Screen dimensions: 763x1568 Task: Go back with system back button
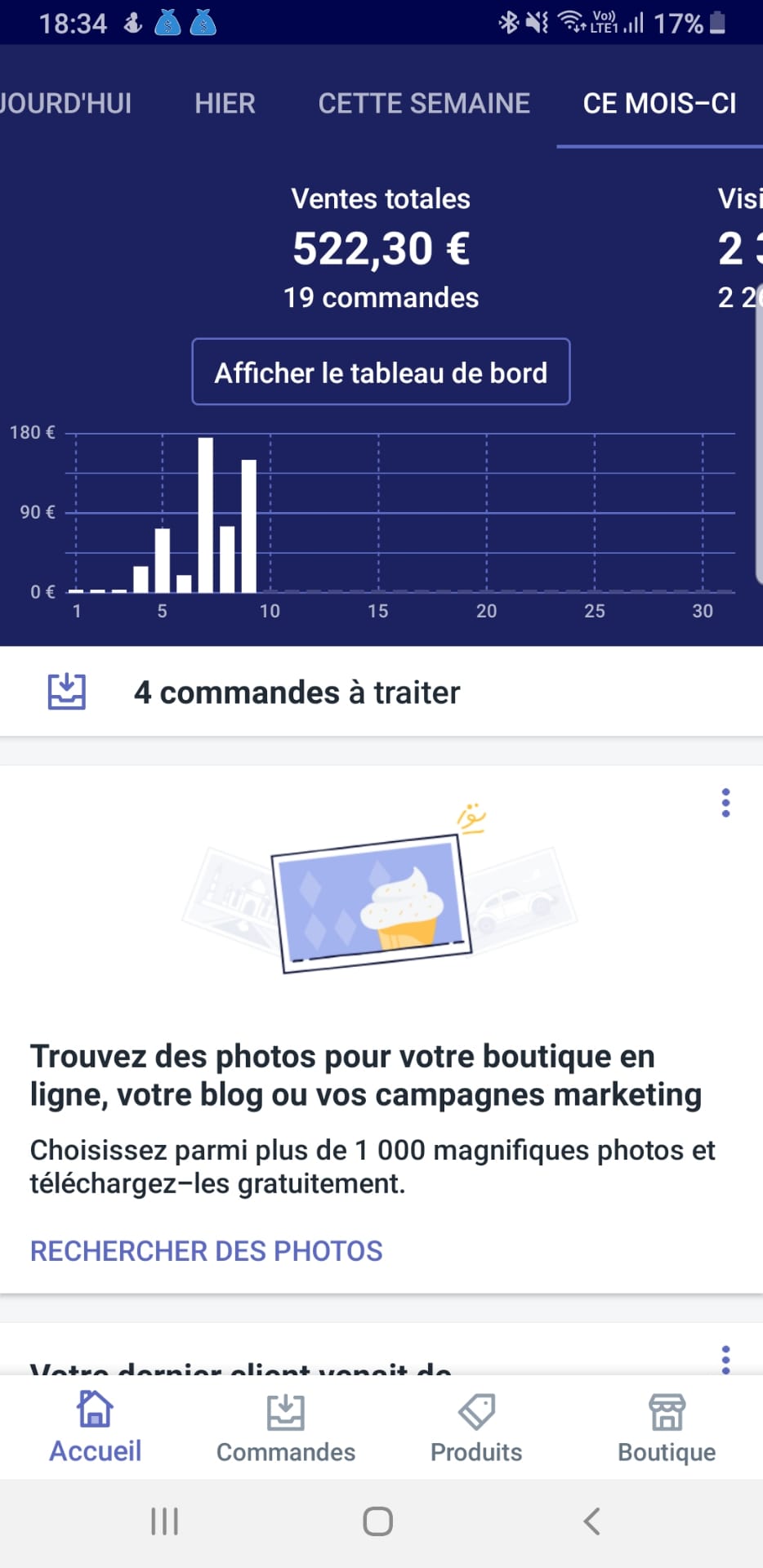coord(592,1521)
